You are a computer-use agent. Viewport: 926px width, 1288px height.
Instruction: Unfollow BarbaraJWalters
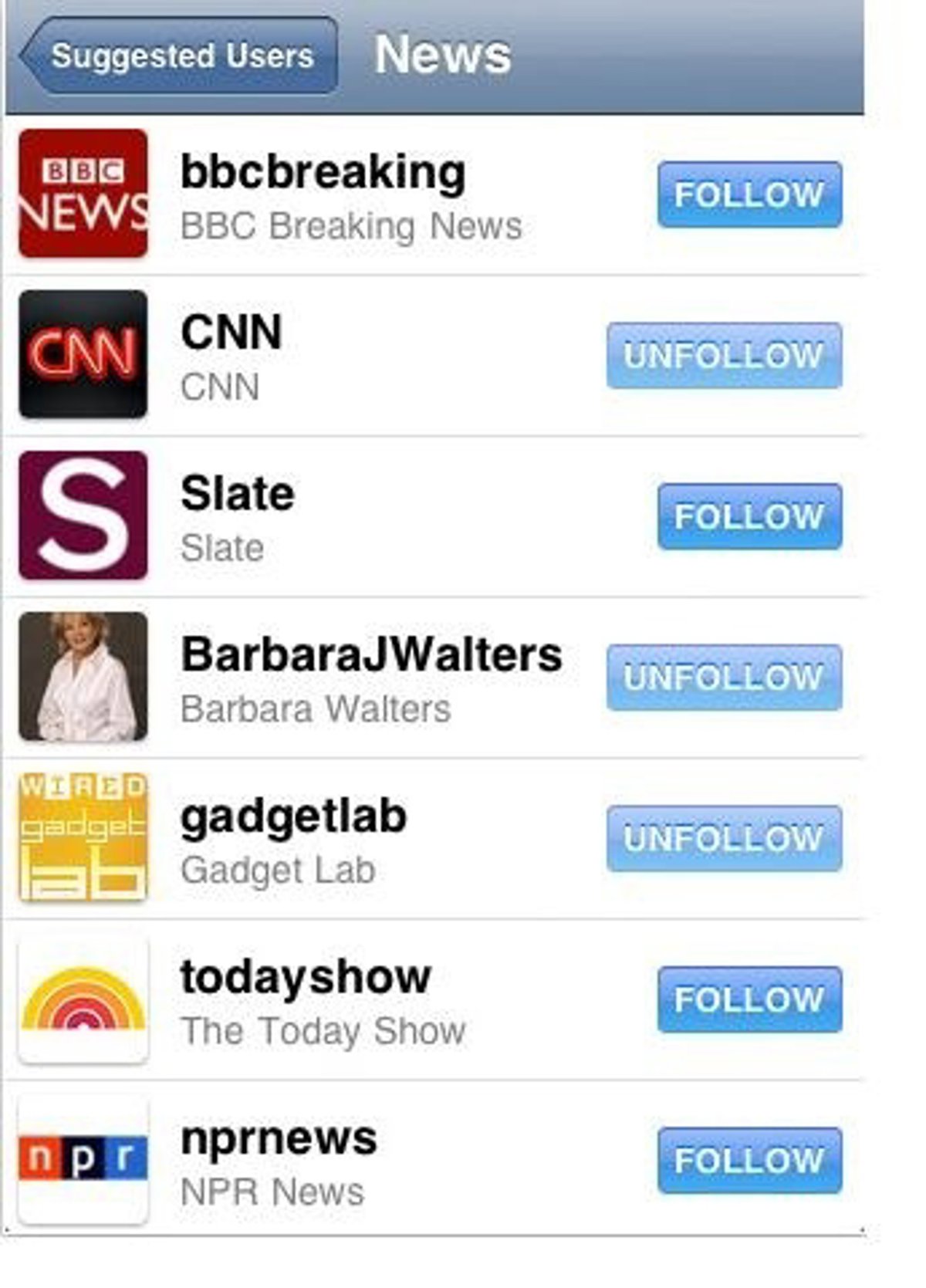(724, 678)
